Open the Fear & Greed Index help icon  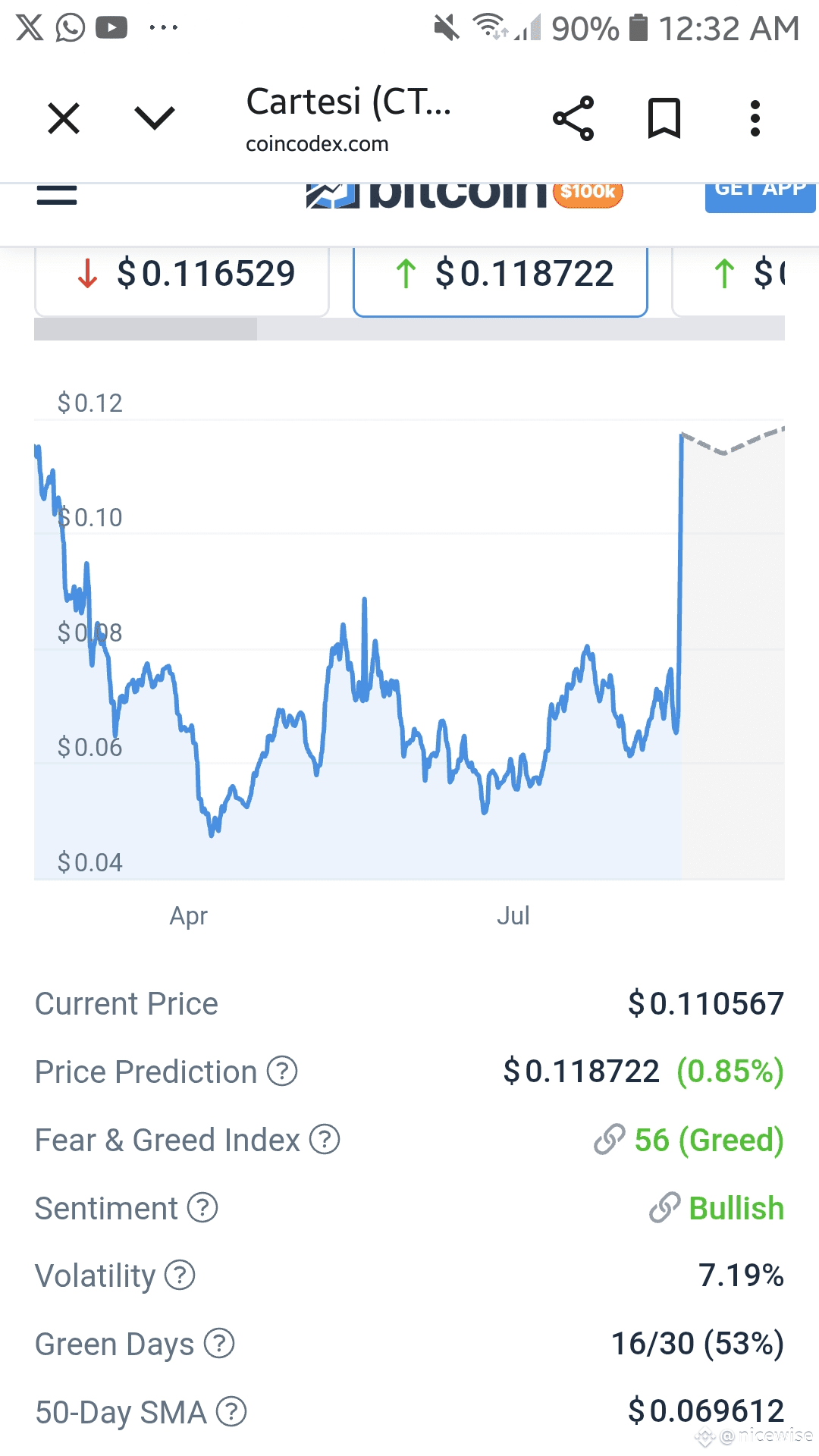tap(325, 1140)
